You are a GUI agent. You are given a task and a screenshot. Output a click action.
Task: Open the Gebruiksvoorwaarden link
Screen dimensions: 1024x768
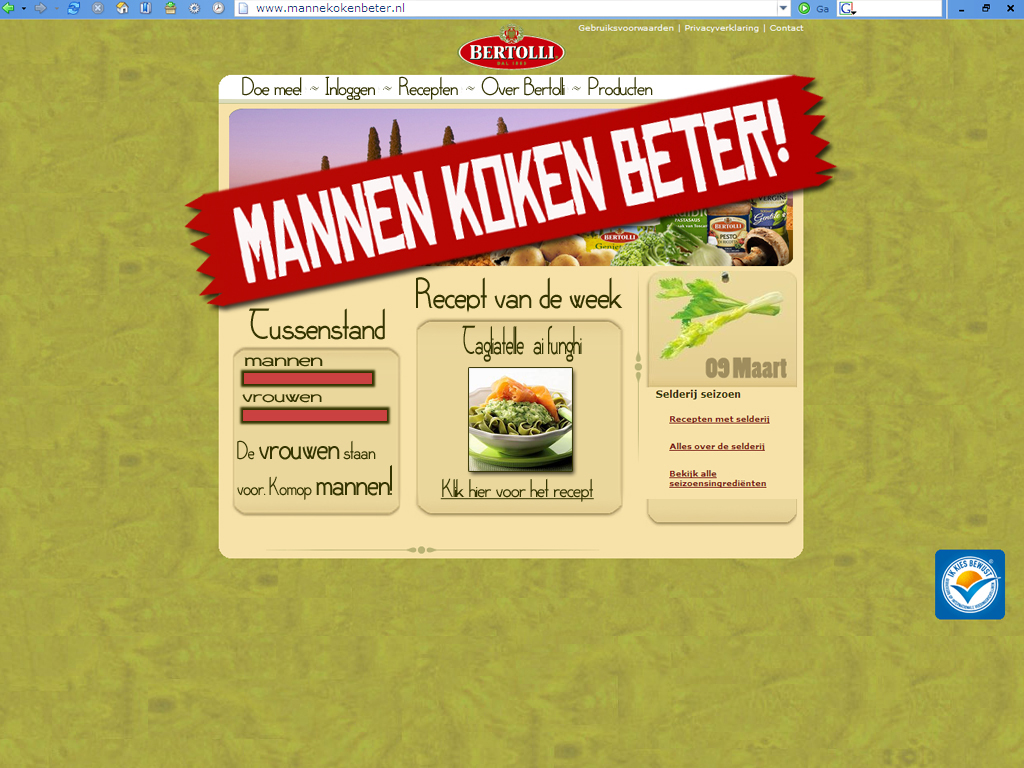(626, 28)
